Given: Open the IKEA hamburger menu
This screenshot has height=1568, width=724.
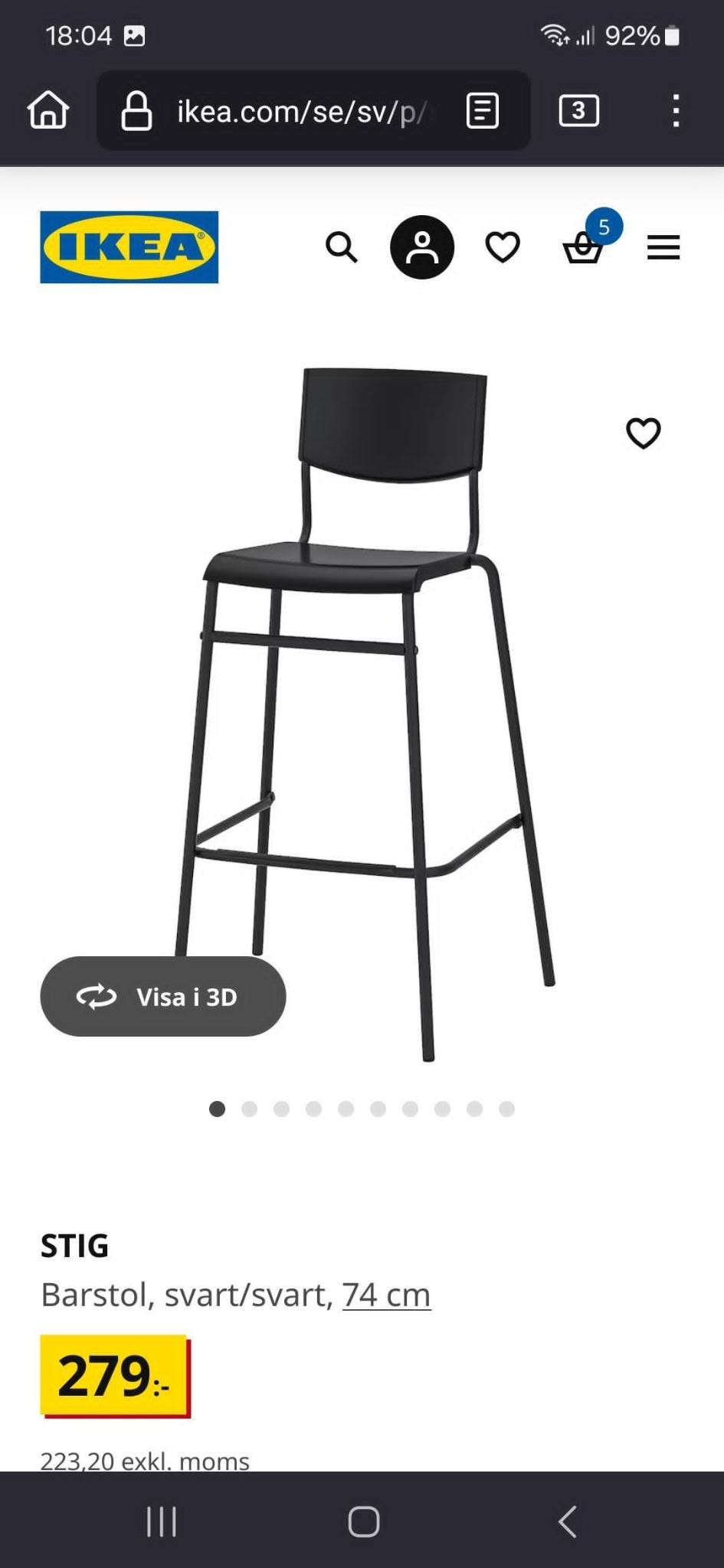Looking at the screenshot, I should (x=663, y=247).
